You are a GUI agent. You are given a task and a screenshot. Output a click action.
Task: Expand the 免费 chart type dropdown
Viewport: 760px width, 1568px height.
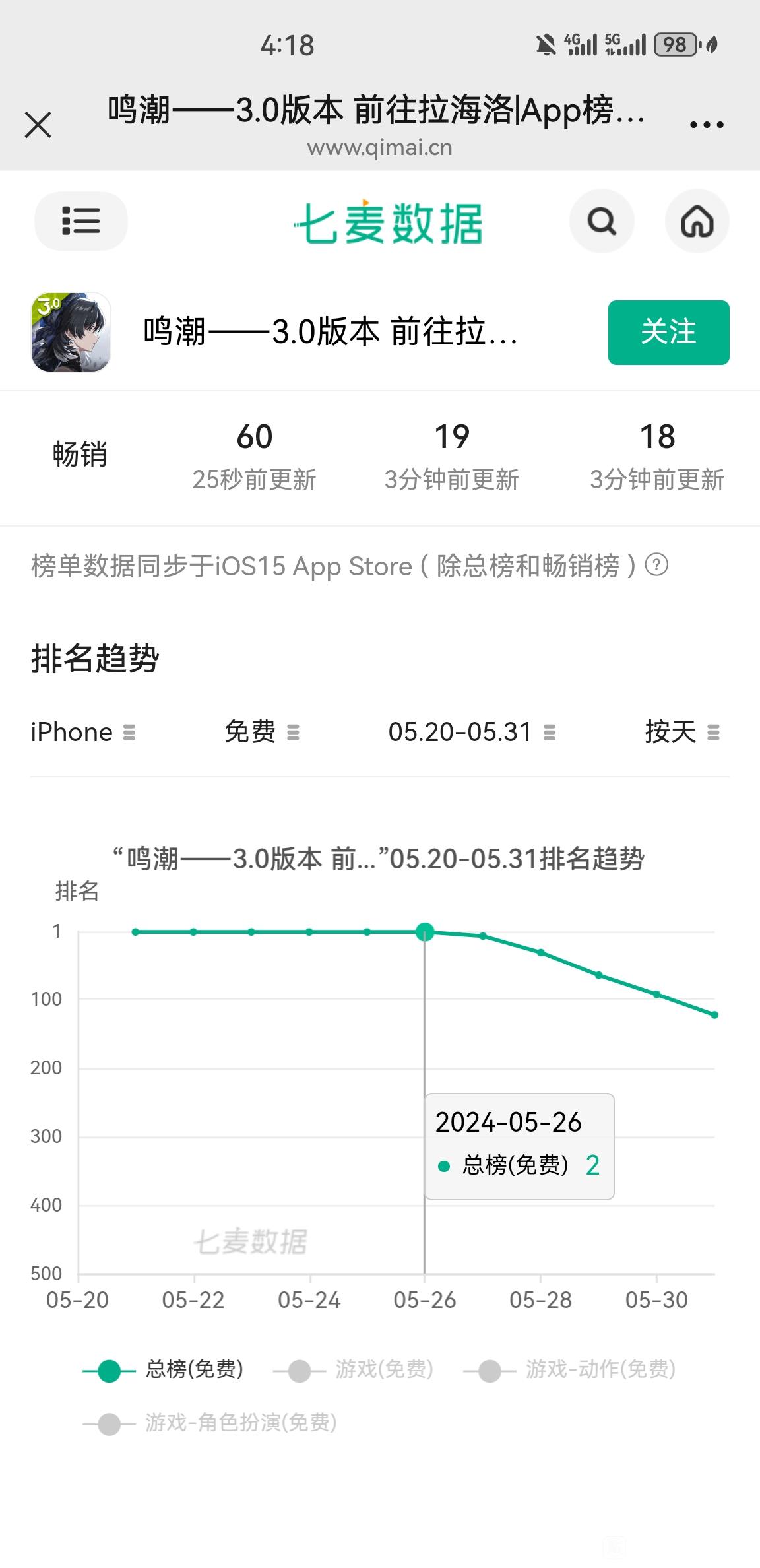(261, 732)
